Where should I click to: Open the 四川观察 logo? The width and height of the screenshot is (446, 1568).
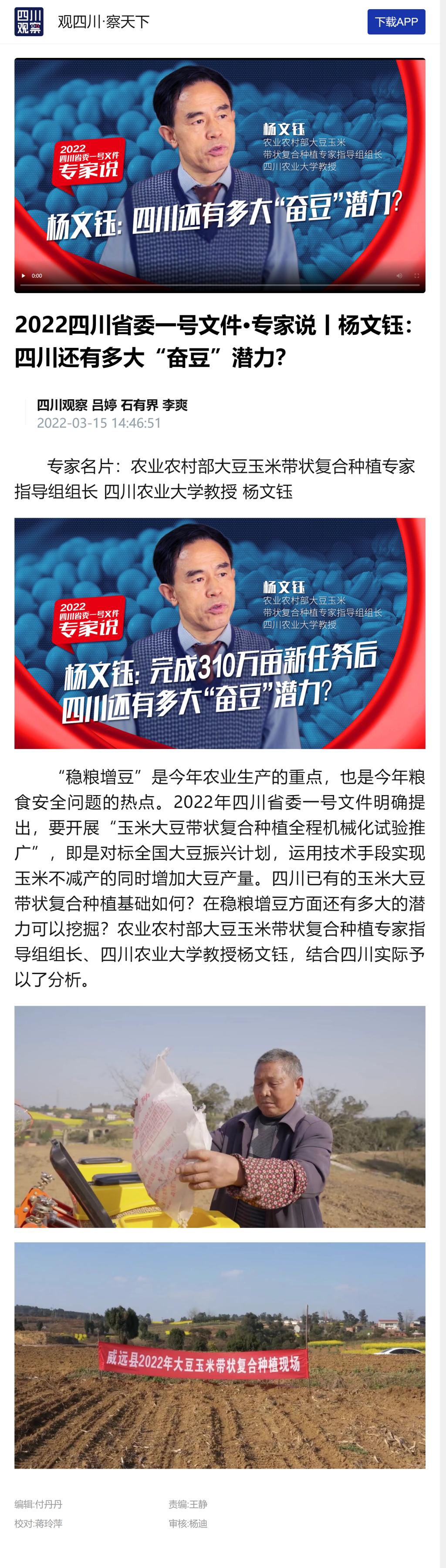coord(29,22)
